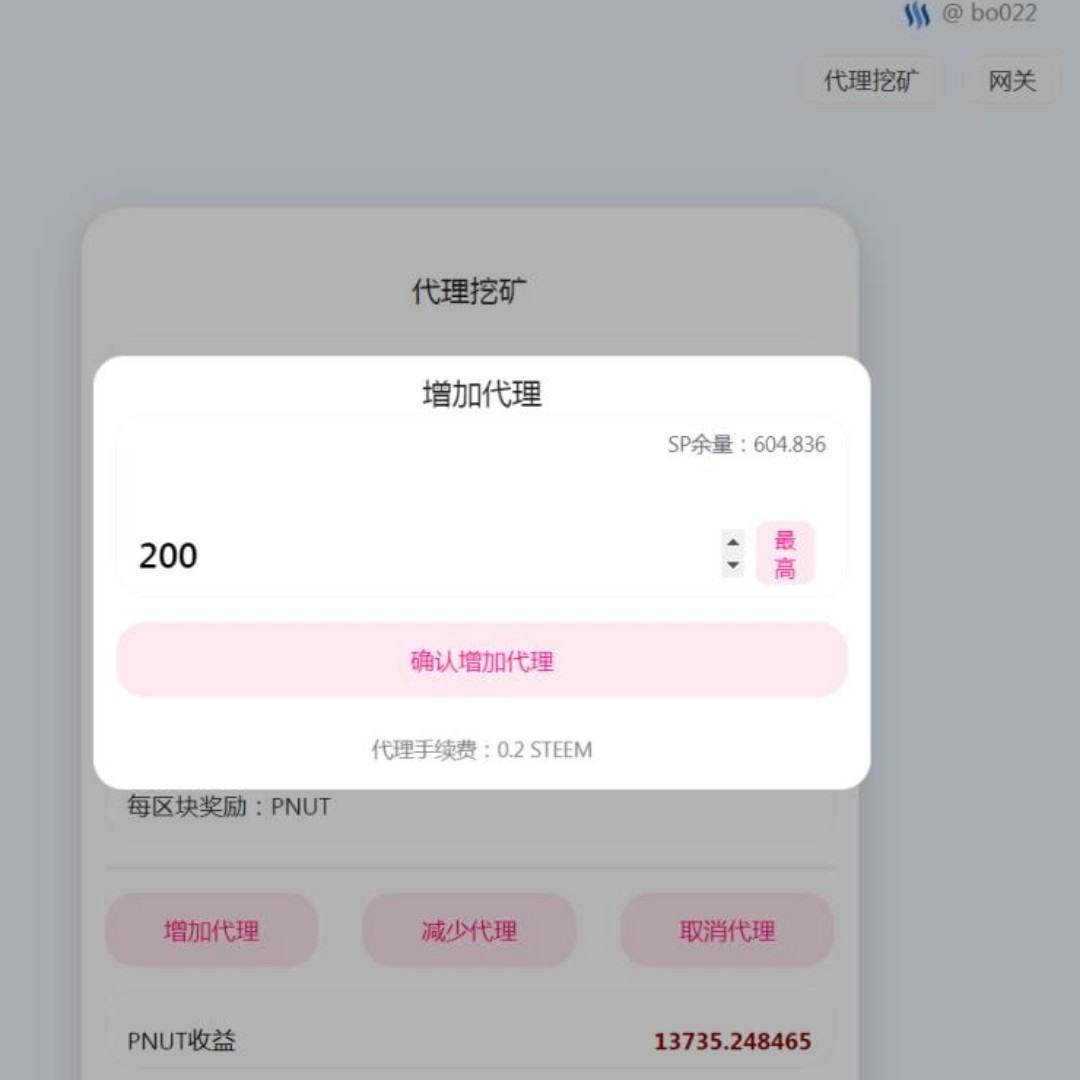Tap 确认增加代理 to confirm delegation
This screenshot has width=1080, height=1080.
[x=481, y=660]
